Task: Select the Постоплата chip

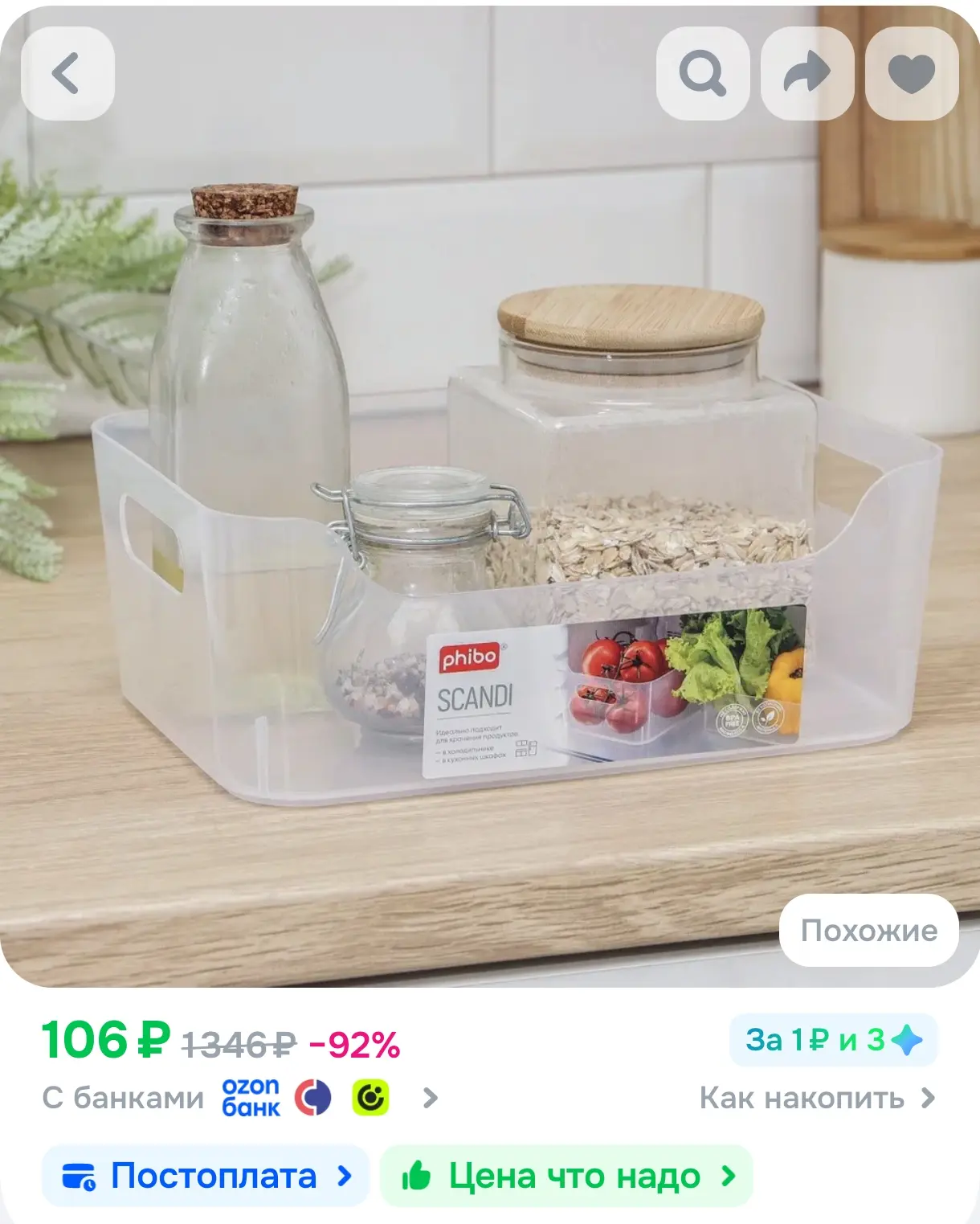Action: (206, 1177)
